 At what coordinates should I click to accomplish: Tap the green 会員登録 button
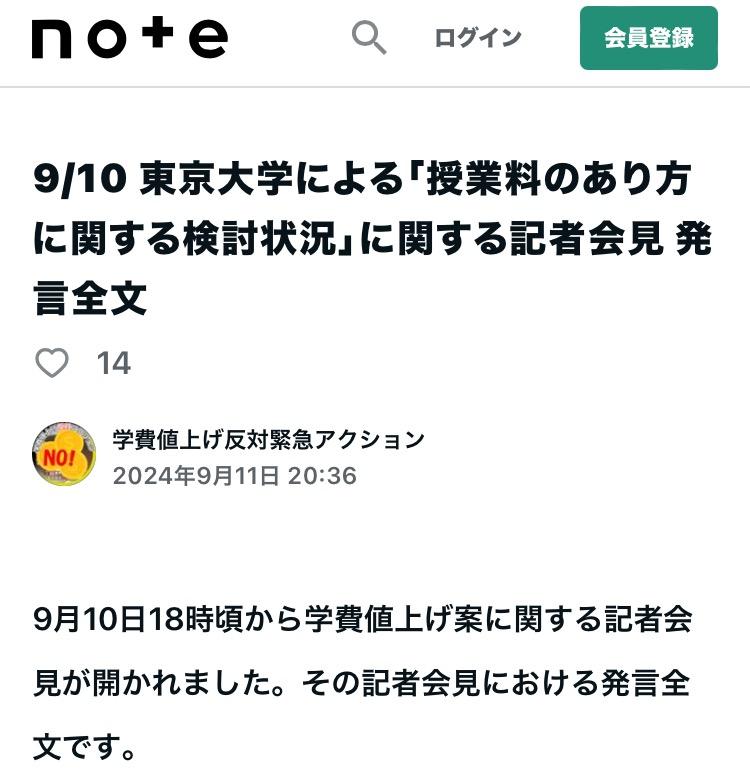[x=648, y=38]
